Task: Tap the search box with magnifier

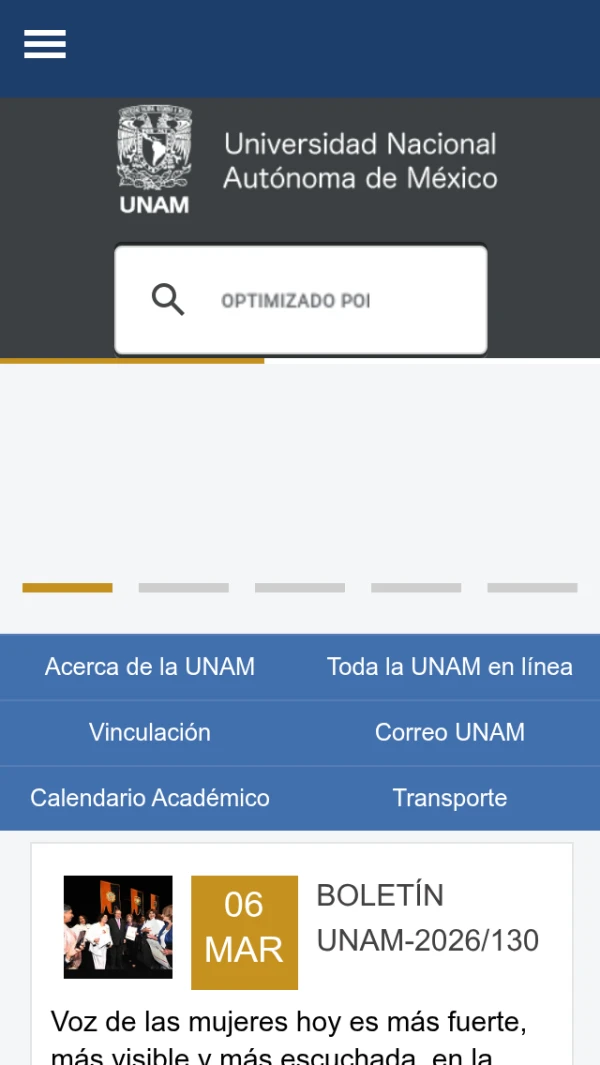Action: (x=300, y=300)
